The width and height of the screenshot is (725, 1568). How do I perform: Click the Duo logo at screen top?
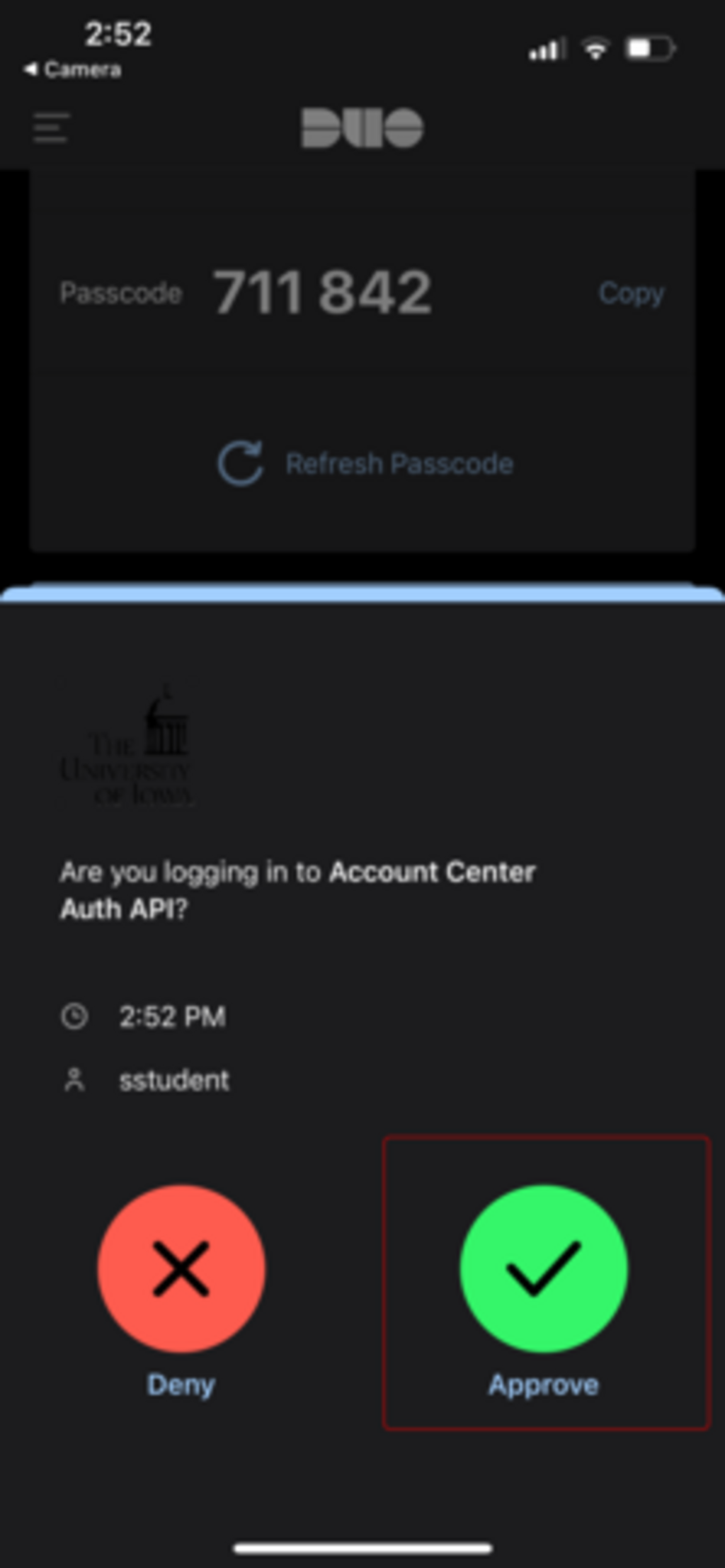tap(360, 127)
